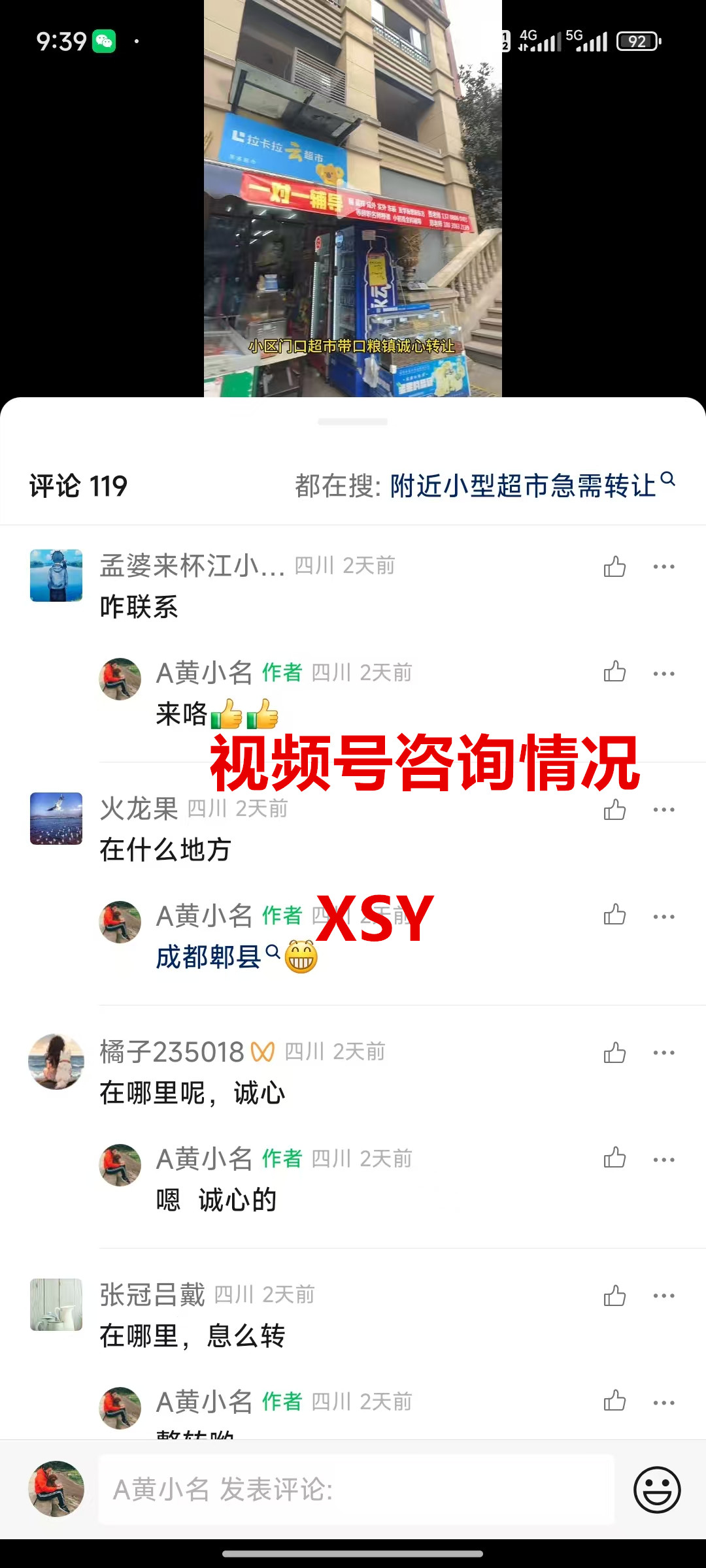Screen dimensions: 706x1568
Task: Open the emoji picker
Action: pyautogui.click(x=657, y=1490)
